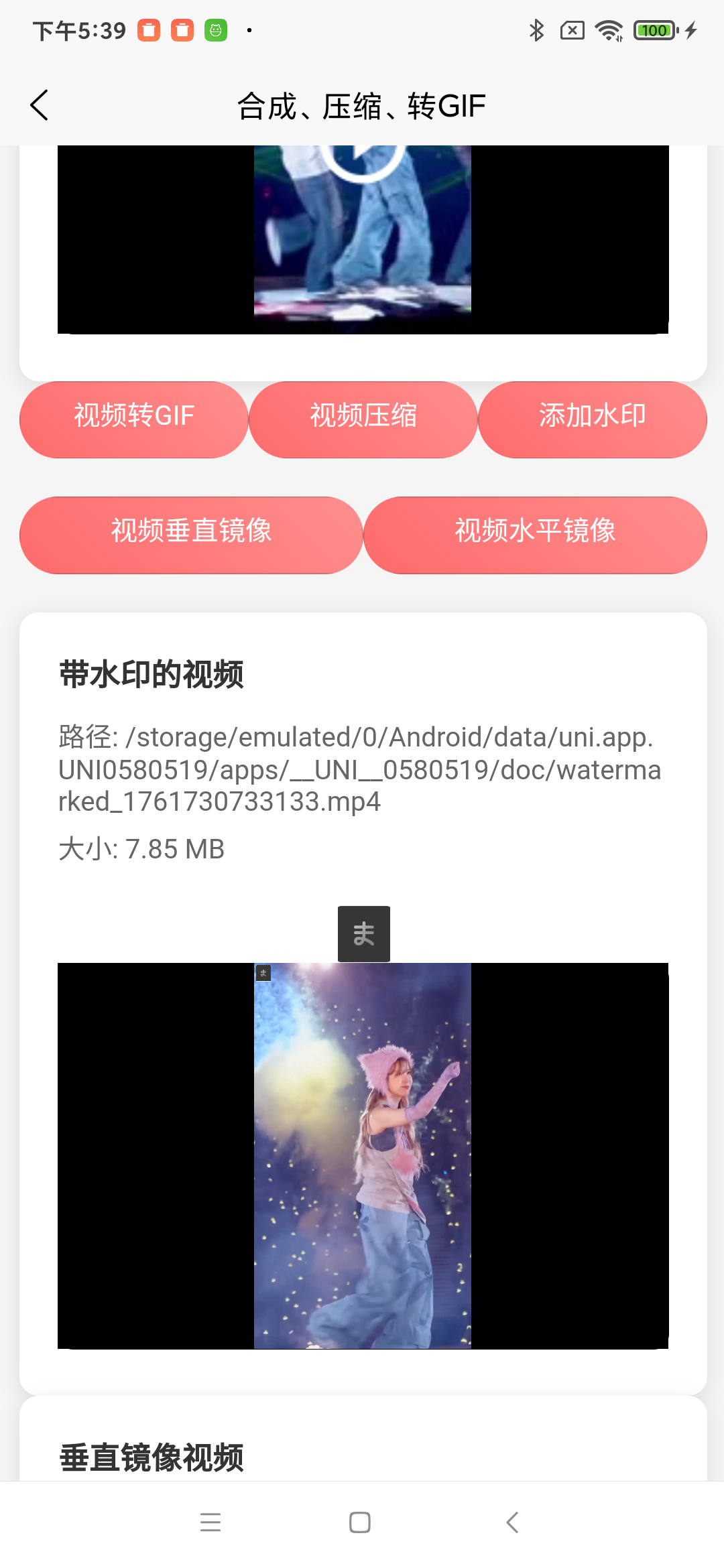
Task: Go to the system home screen
Action: click(360, 1522)
